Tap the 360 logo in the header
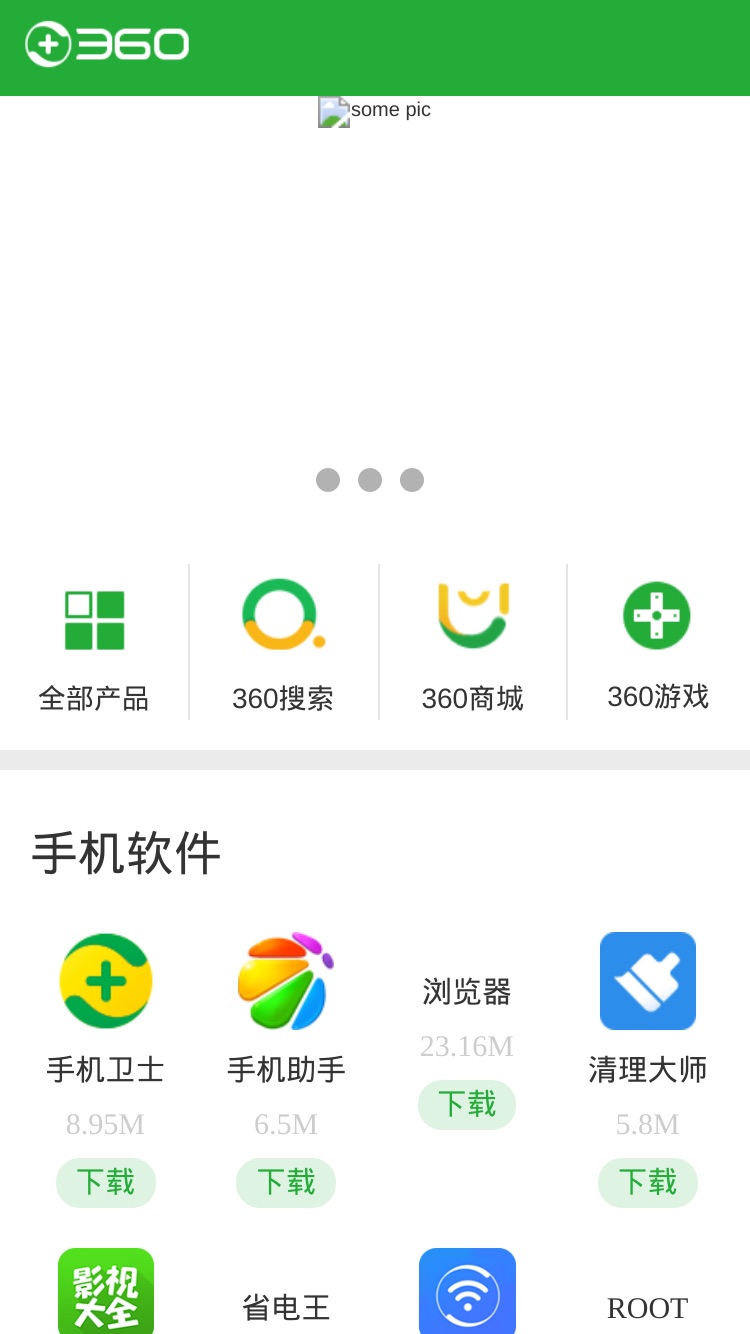 [x=107, y=45]
